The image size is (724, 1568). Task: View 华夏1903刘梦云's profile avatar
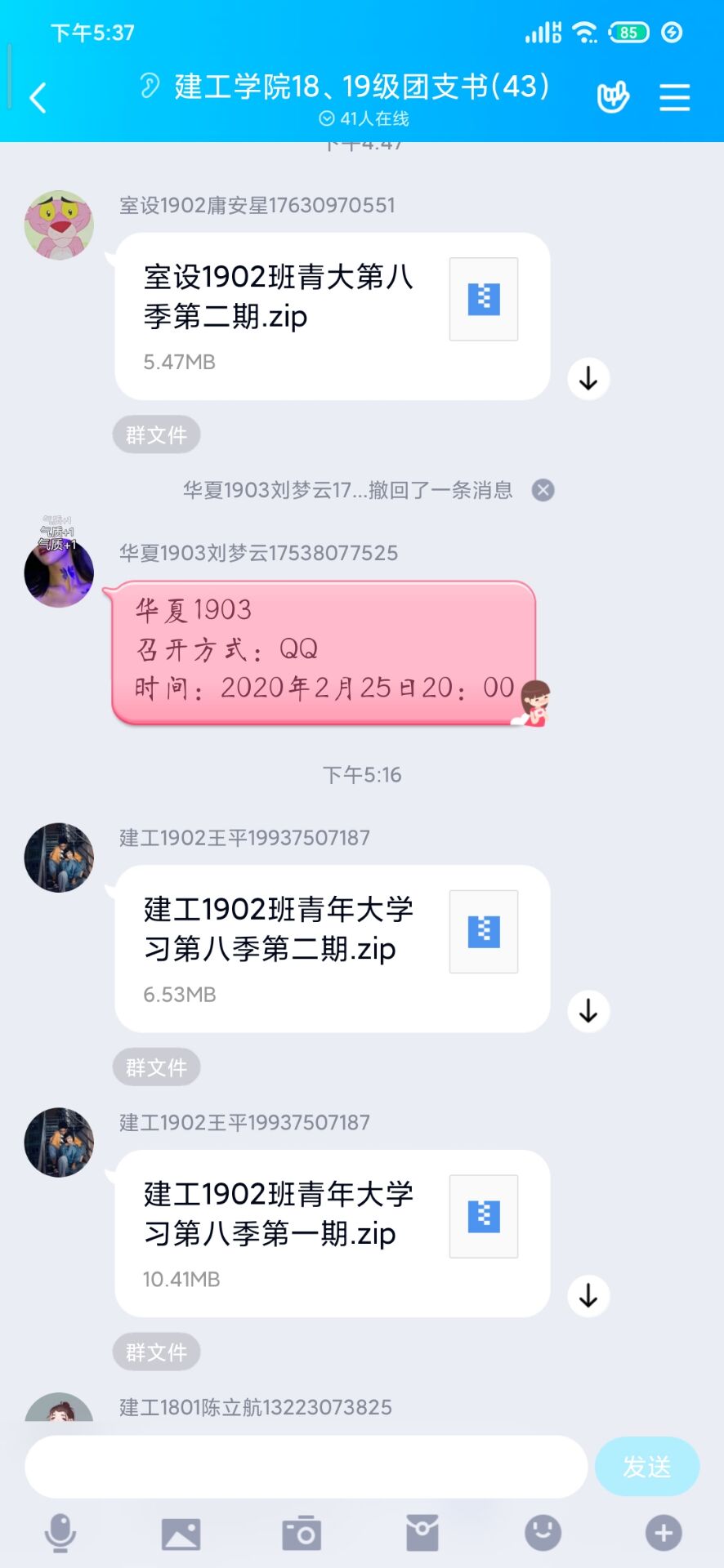click(x=59, y=572)
